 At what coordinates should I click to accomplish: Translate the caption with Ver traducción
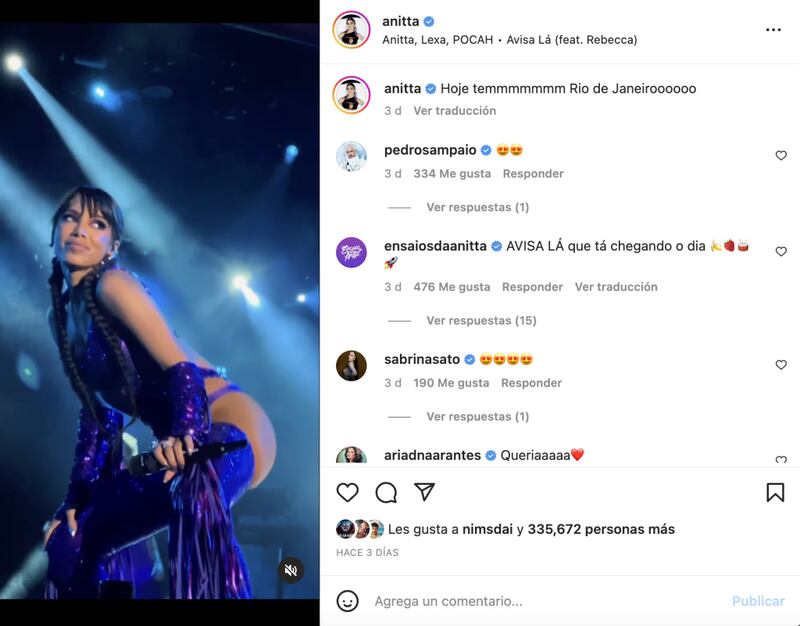click(x=454, y=111)
